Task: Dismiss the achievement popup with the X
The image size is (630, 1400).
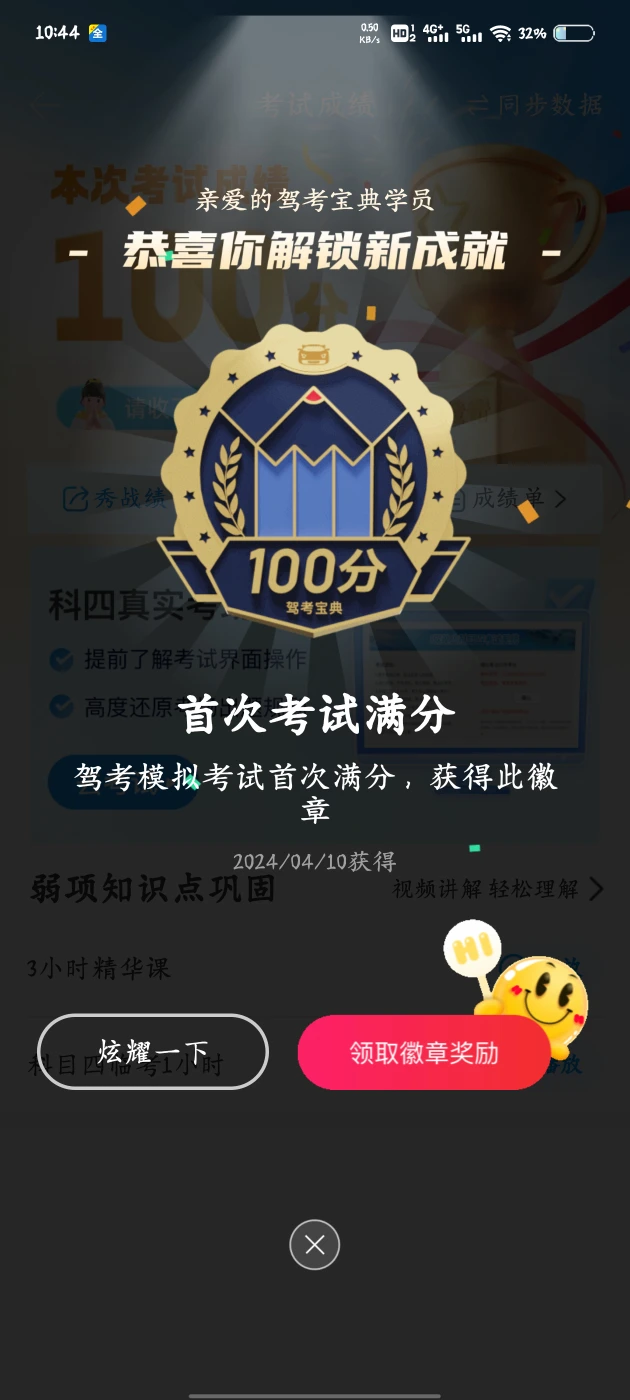Action: (x=315, y=1245)
